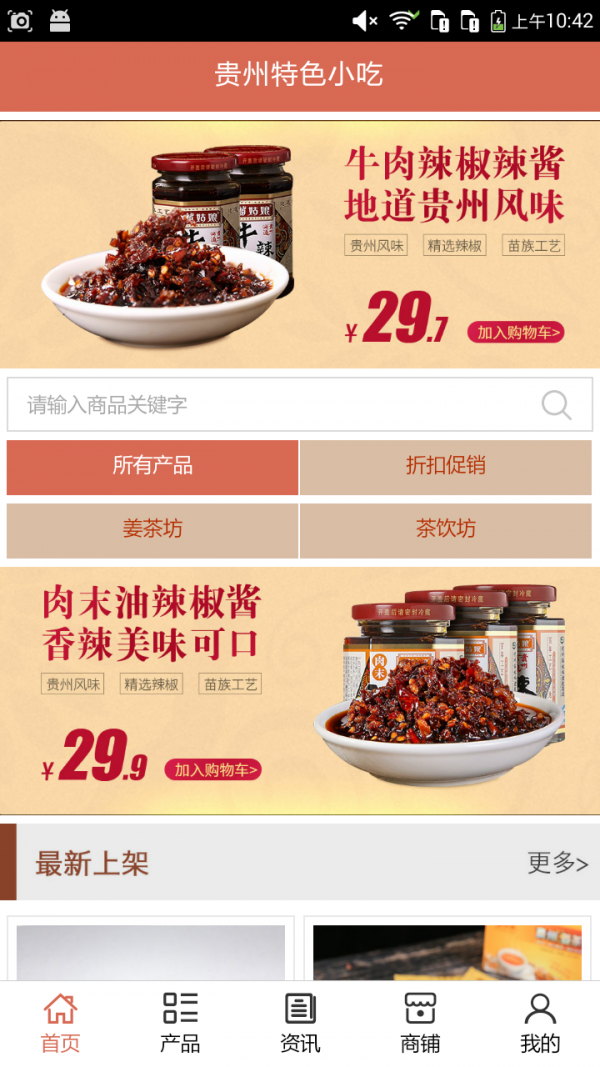Switch to the 产品 tab

point(180,1023)
